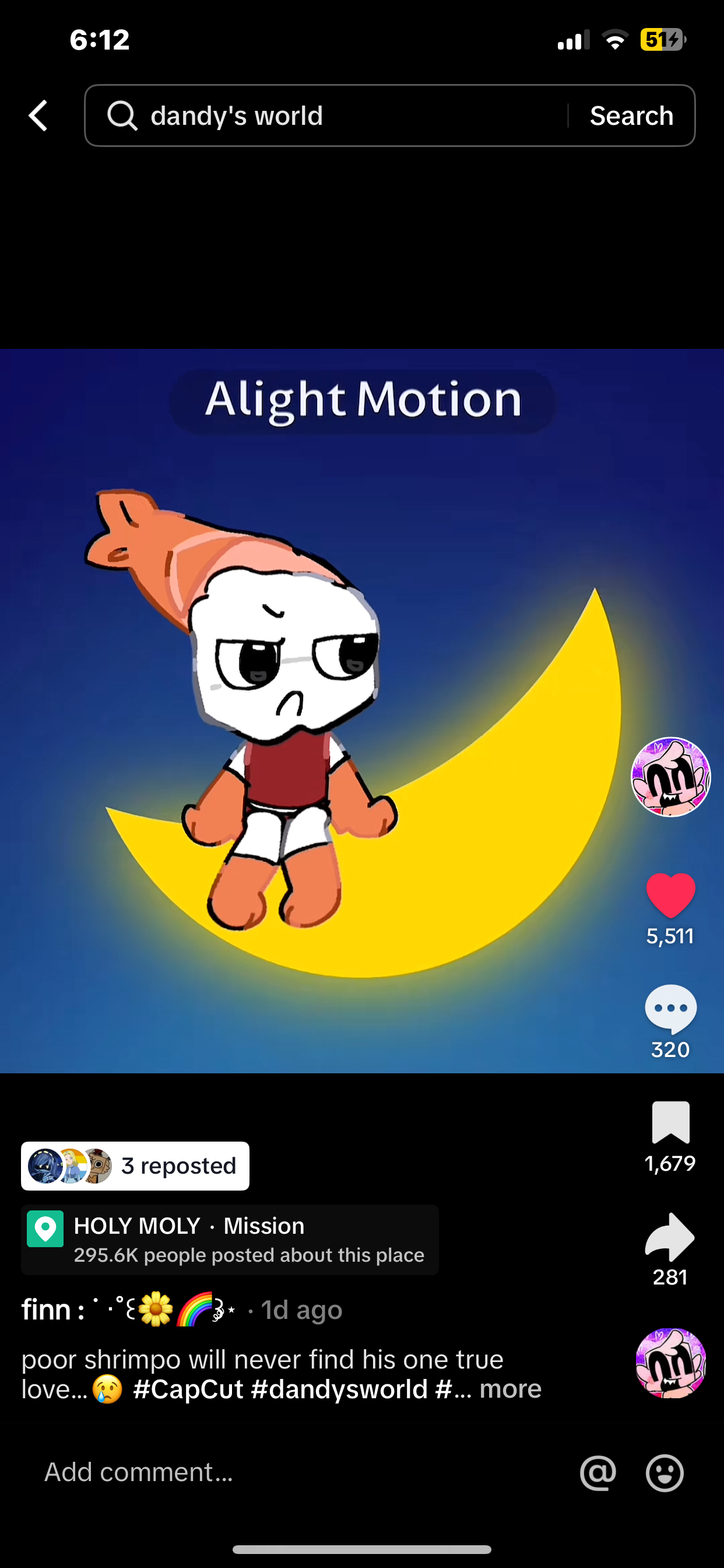This screenshot has height=1568, width=724.
Task: Go back using the top arrow
Action: (38, 116)
